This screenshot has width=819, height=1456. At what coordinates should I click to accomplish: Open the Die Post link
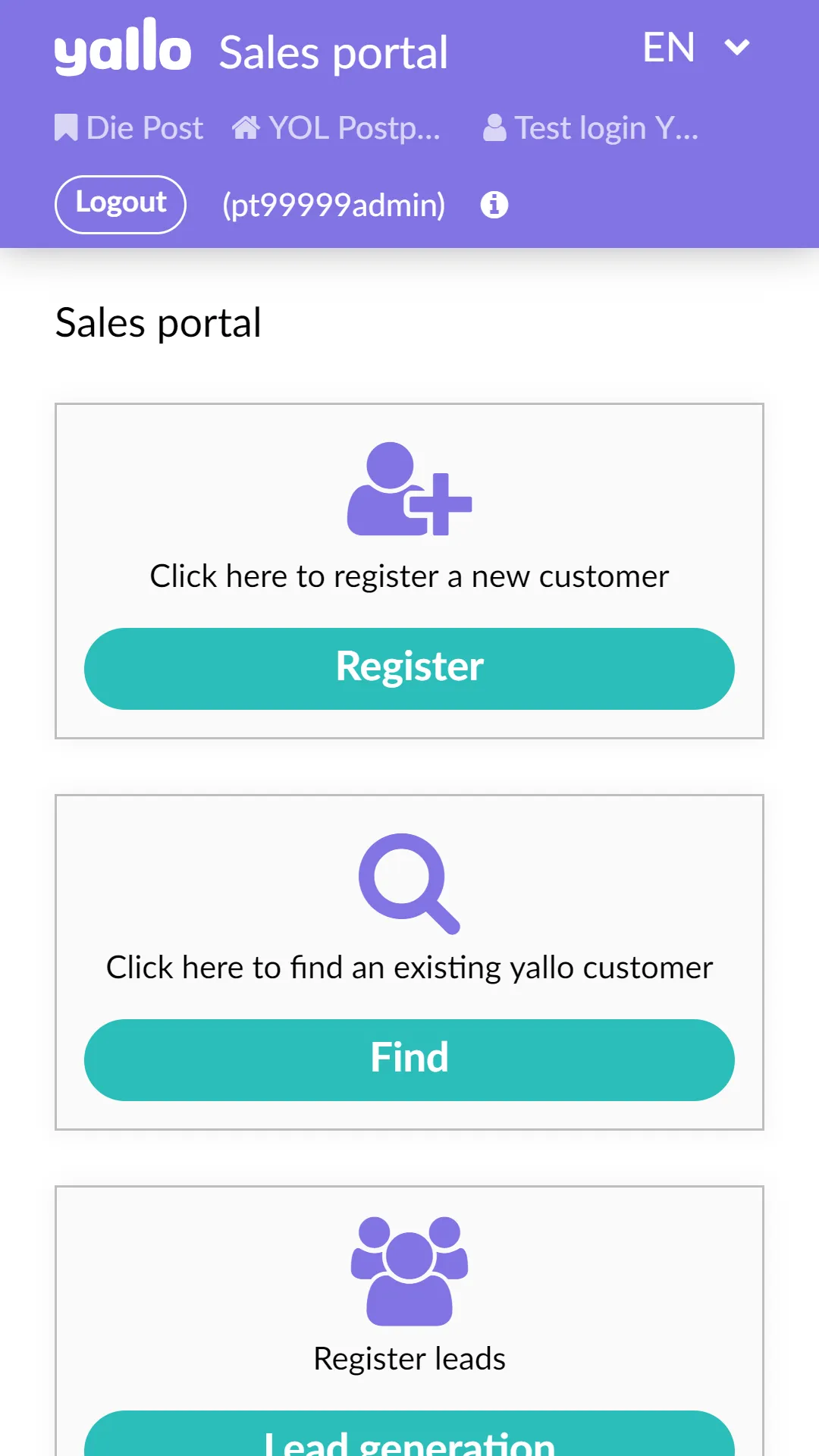click(x=129, y=128)
